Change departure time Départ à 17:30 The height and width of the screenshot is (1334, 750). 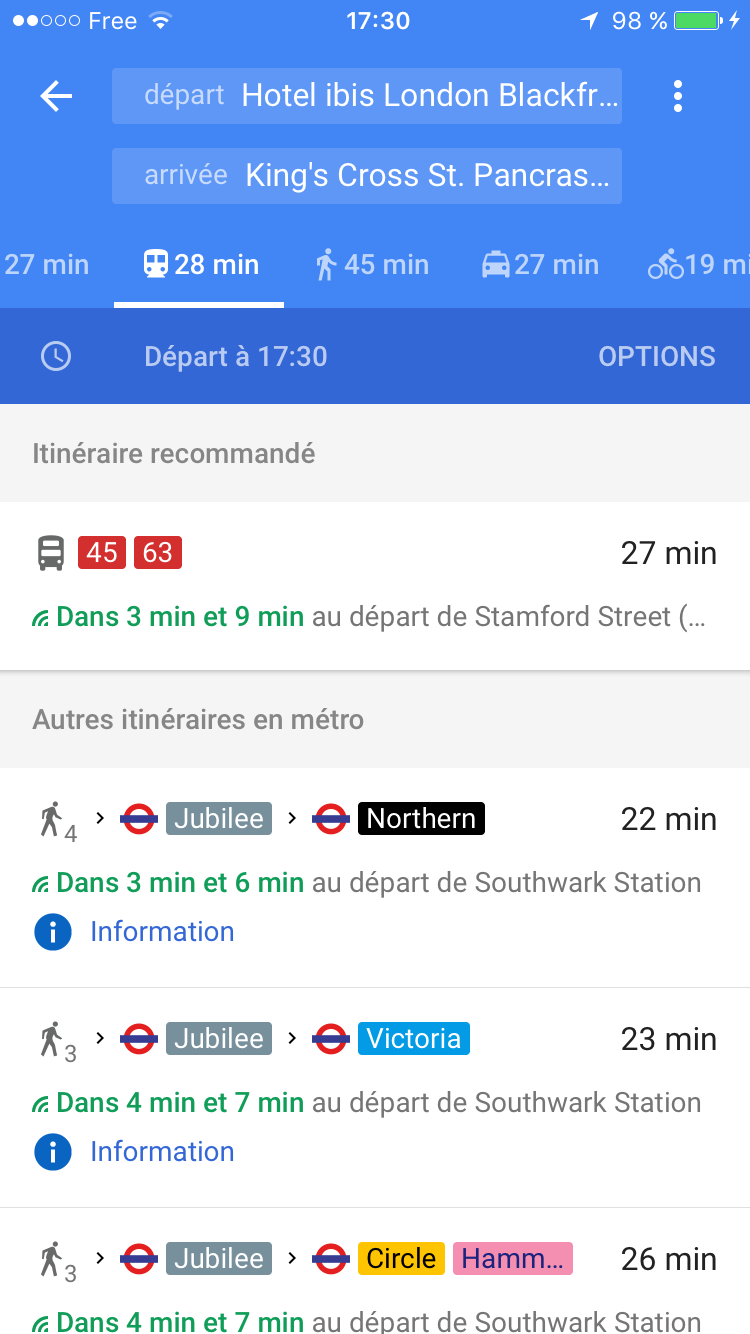point(236,357)
